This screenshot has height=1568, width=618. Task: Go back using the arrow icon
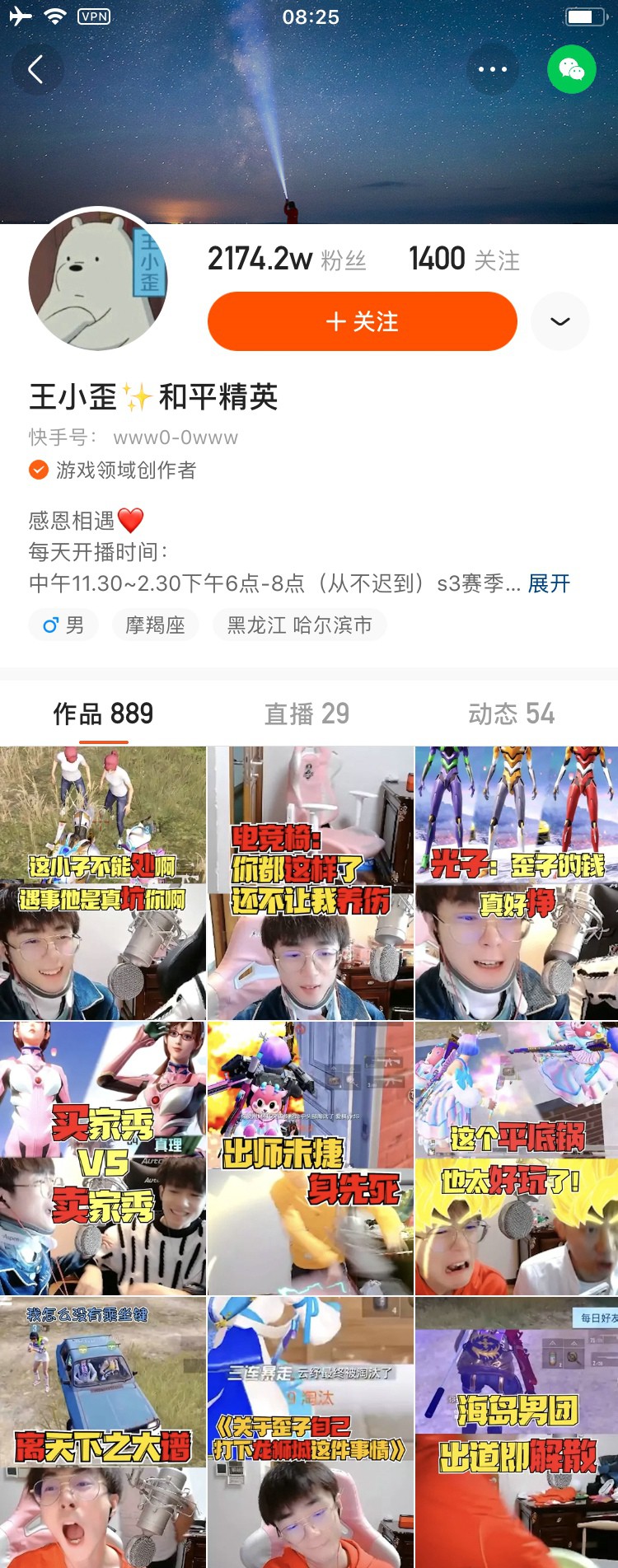point(36,70)
